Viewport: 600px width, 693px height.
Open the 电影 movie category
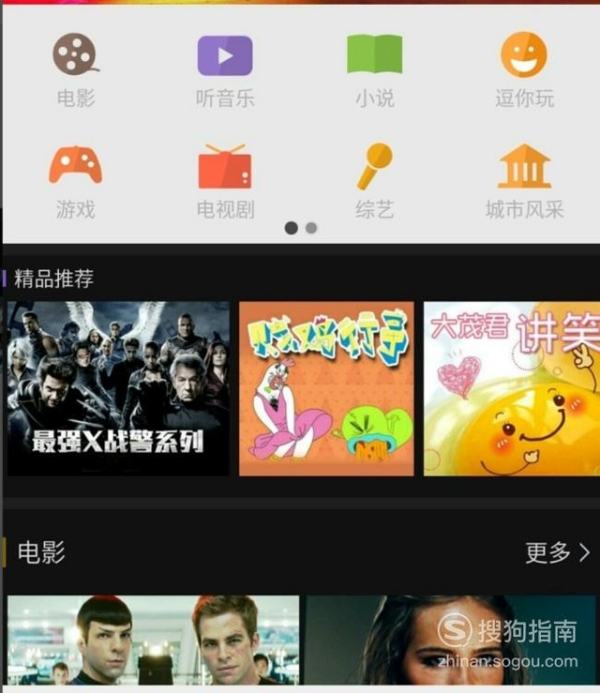pos(75,68)
